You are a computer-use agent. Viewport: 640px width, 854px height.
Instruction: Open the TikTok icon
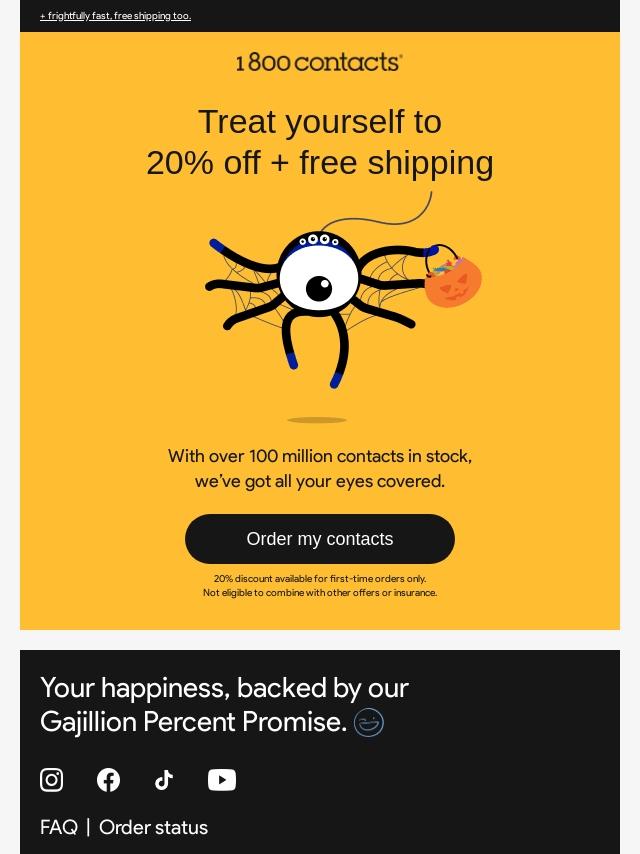pyautogui.click(x=164, y=780)
